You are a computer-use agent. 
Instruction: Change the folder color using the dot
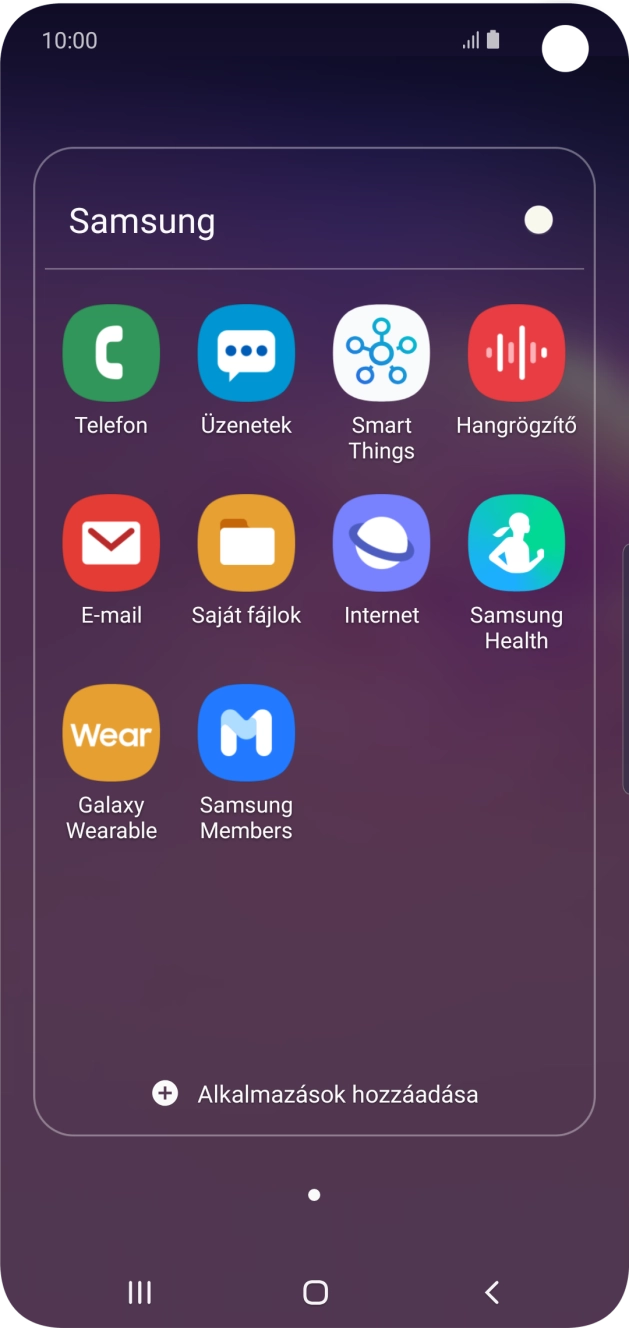[x=539, y=220]
